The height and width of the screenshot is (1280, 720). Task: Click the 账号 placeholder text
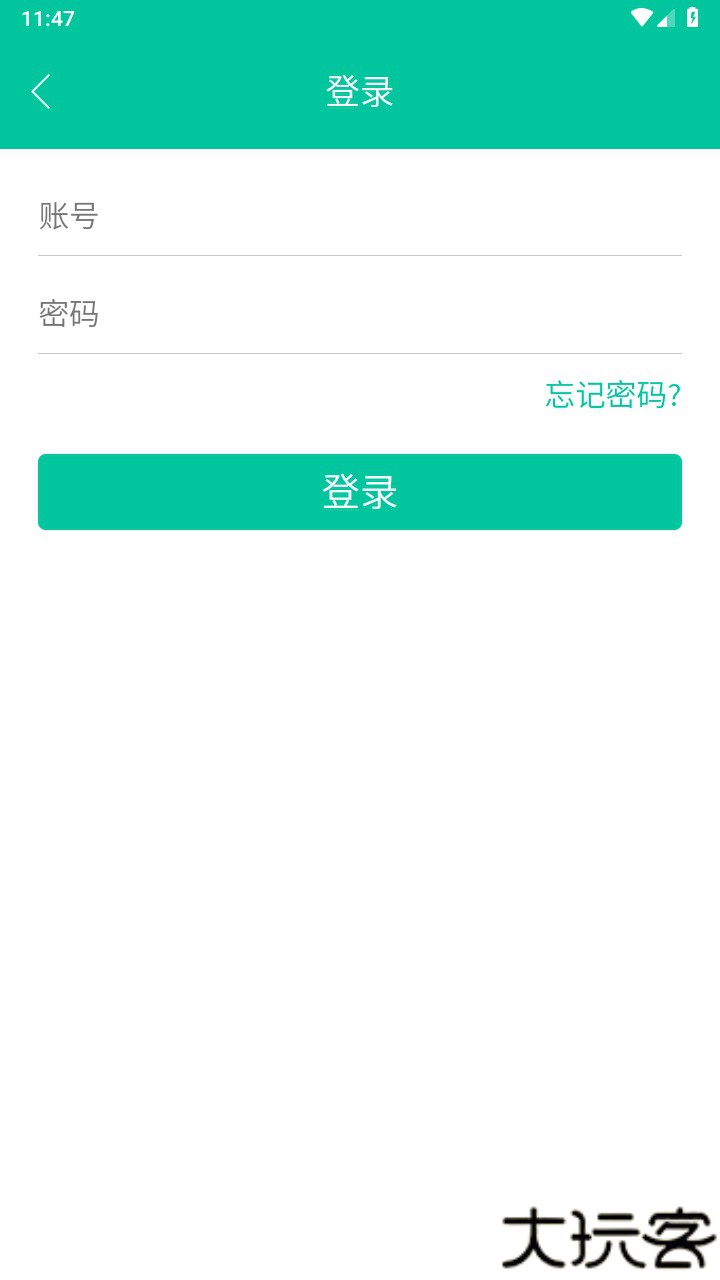tap(67, 216)
